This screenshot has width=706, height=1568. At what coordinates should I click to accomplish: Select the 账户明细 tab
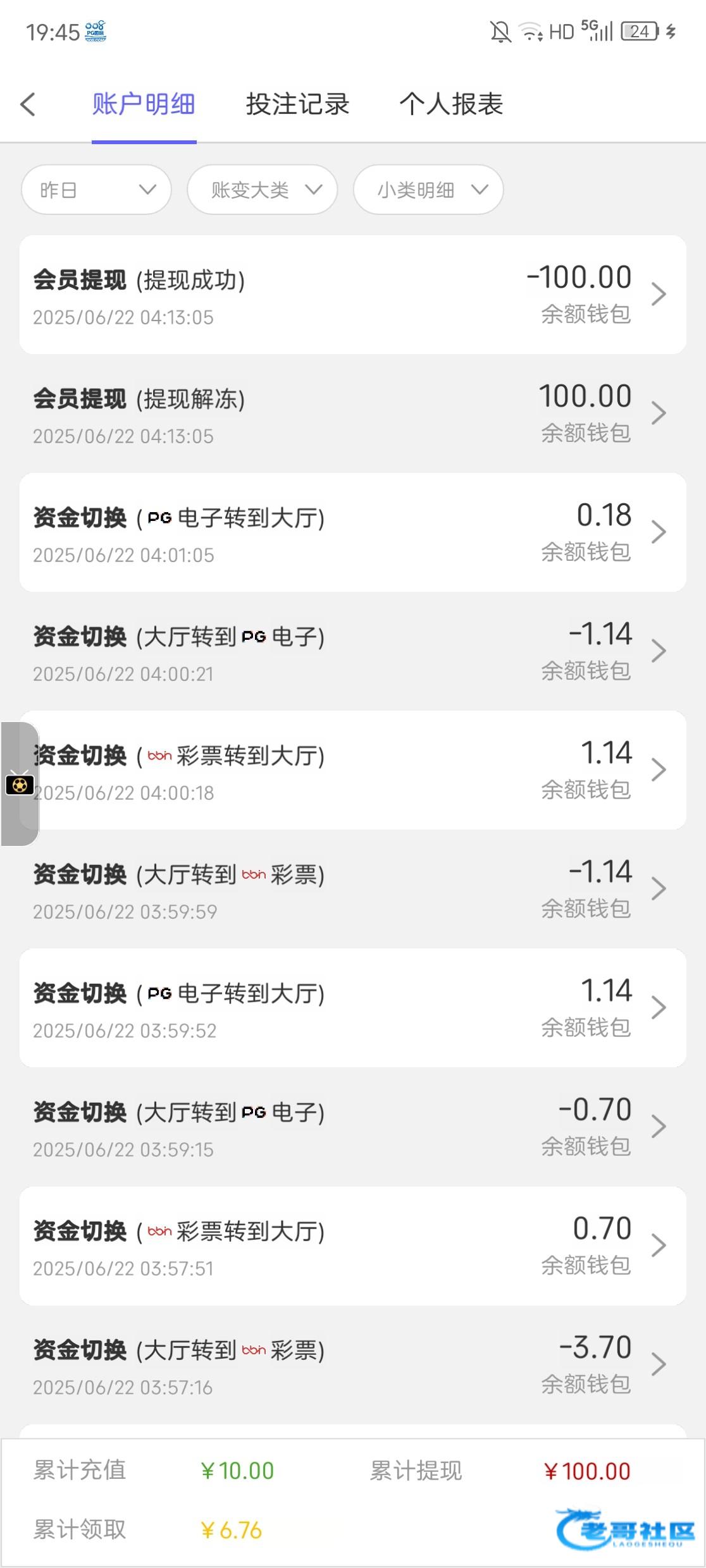[x=144, y=104]
